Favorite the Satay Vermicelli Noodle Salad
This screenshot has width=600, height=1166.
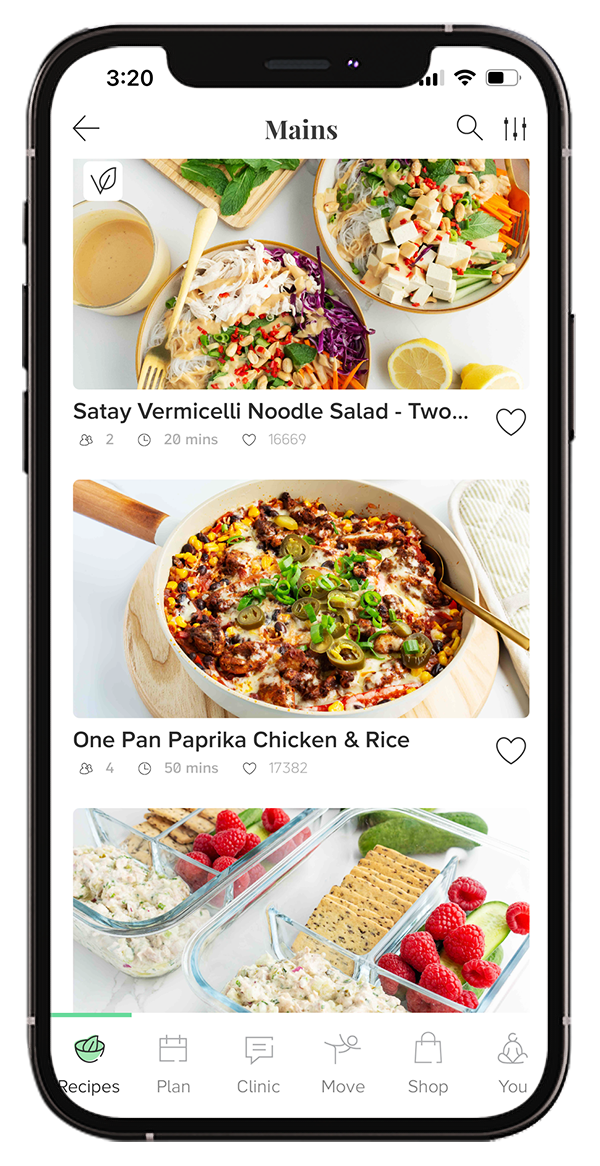tap(511, 422)
